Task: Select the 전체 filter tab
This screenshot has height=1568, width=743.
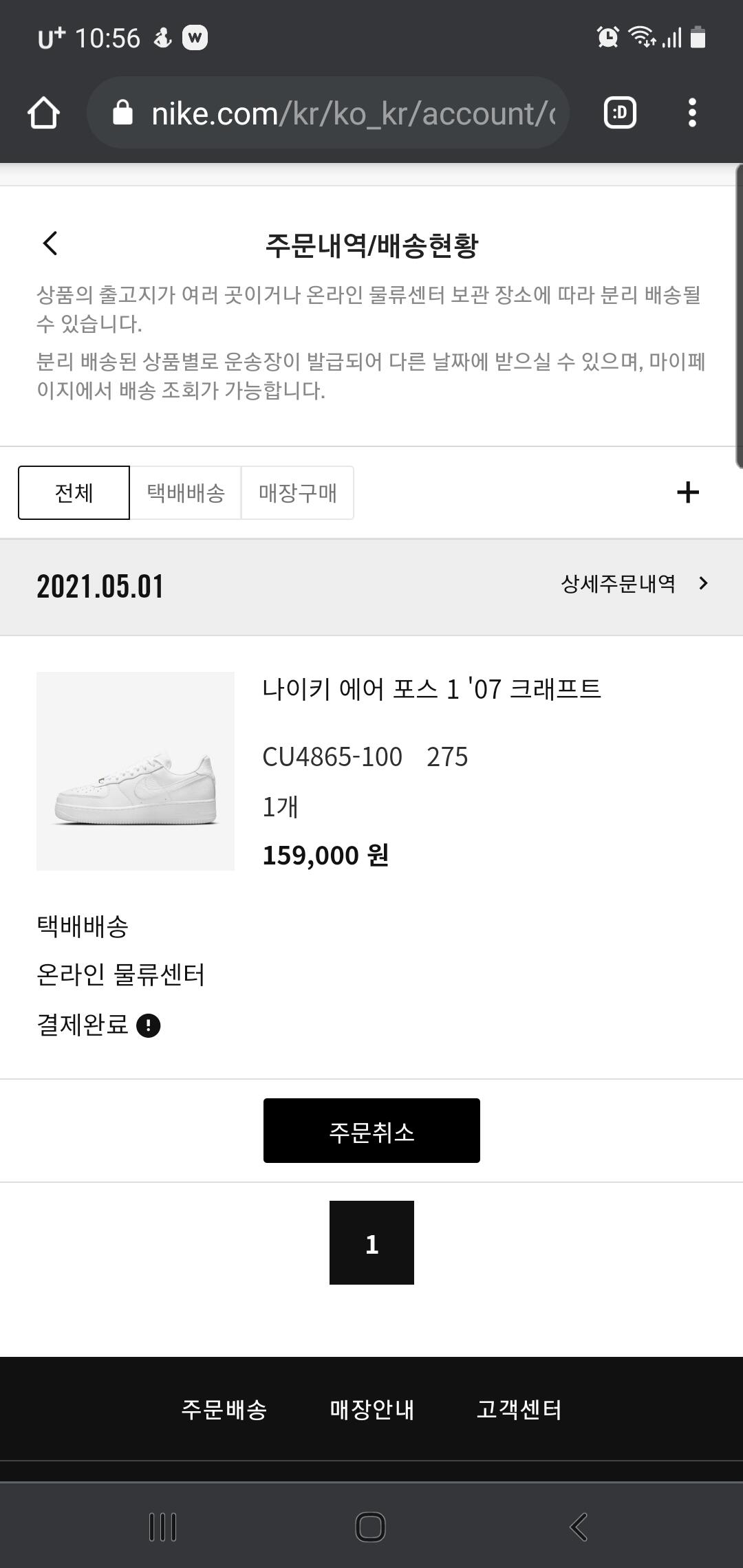Action: point(74,492)
